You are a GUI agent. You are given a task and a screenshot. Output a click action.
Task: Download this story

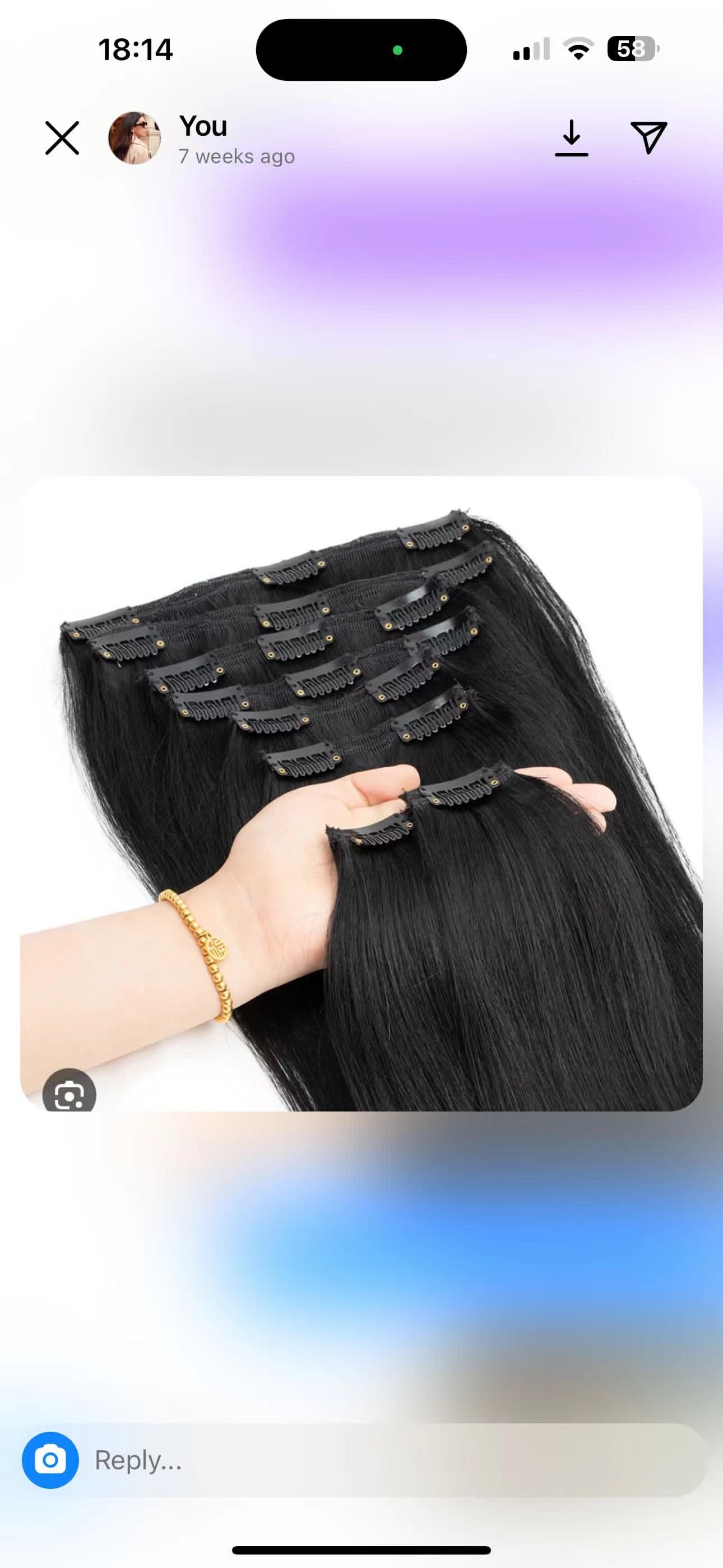[x=571, y=138]
